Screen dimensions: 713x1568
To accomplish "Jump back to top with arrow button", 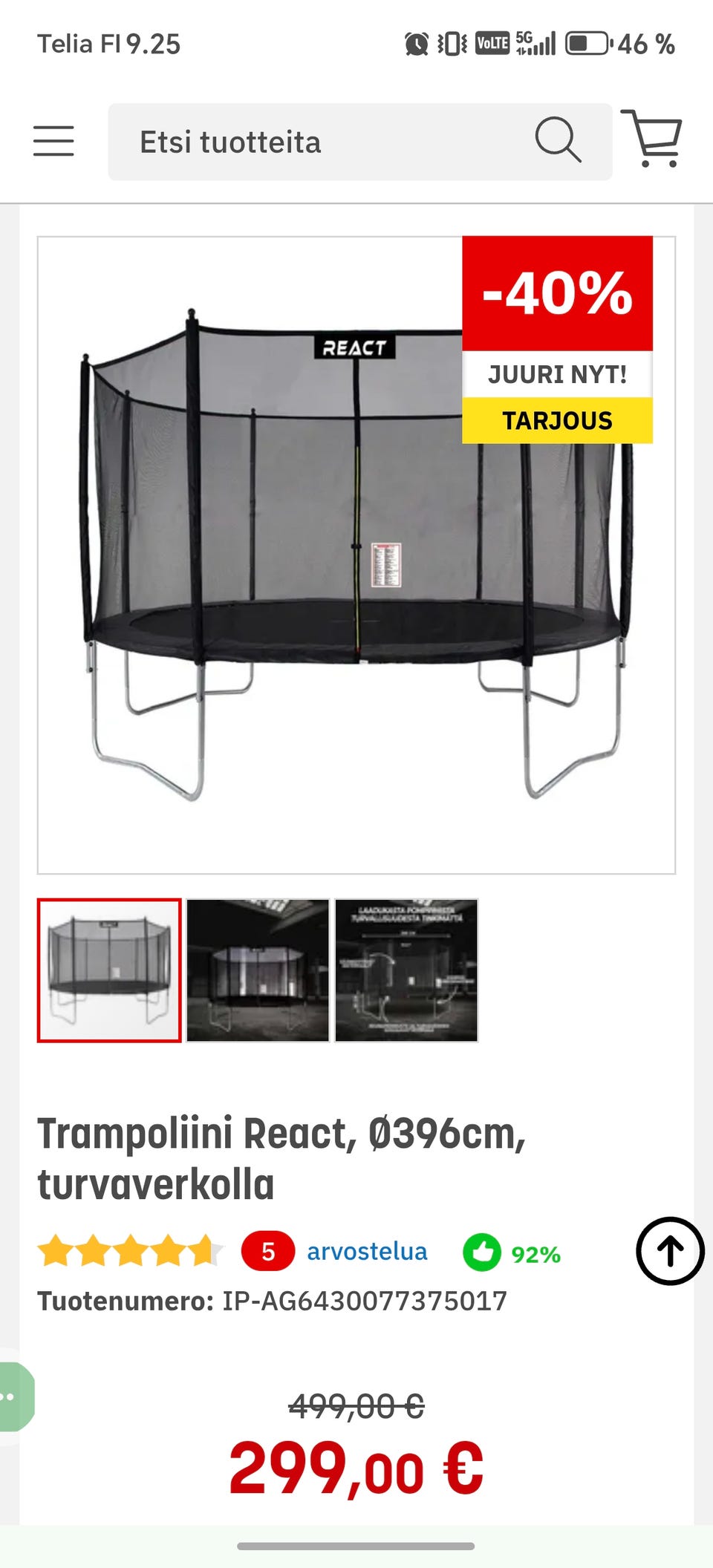I will pyautogui.click(x=670, y=1251).
